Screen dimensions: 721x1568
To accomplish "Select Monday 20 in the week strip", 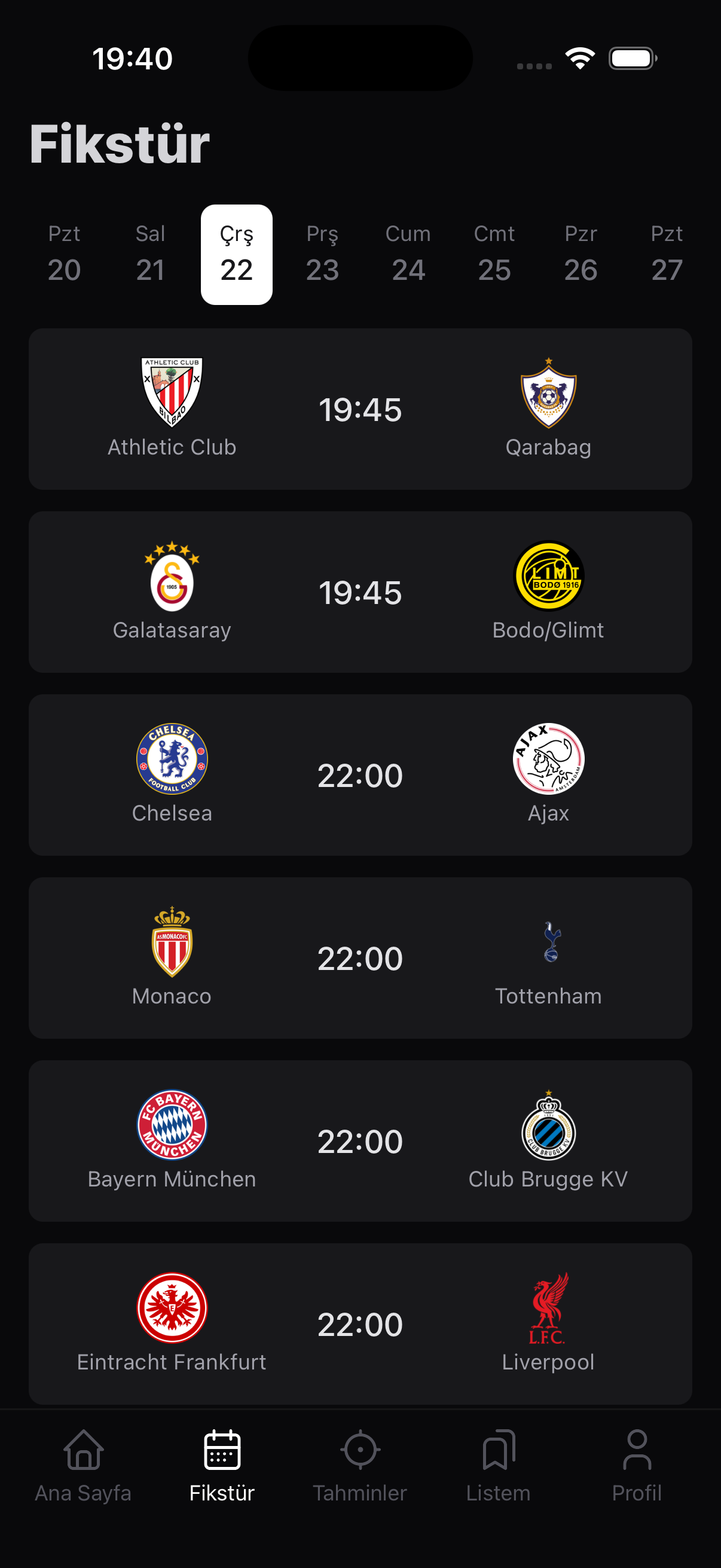I will pos(65,254).
